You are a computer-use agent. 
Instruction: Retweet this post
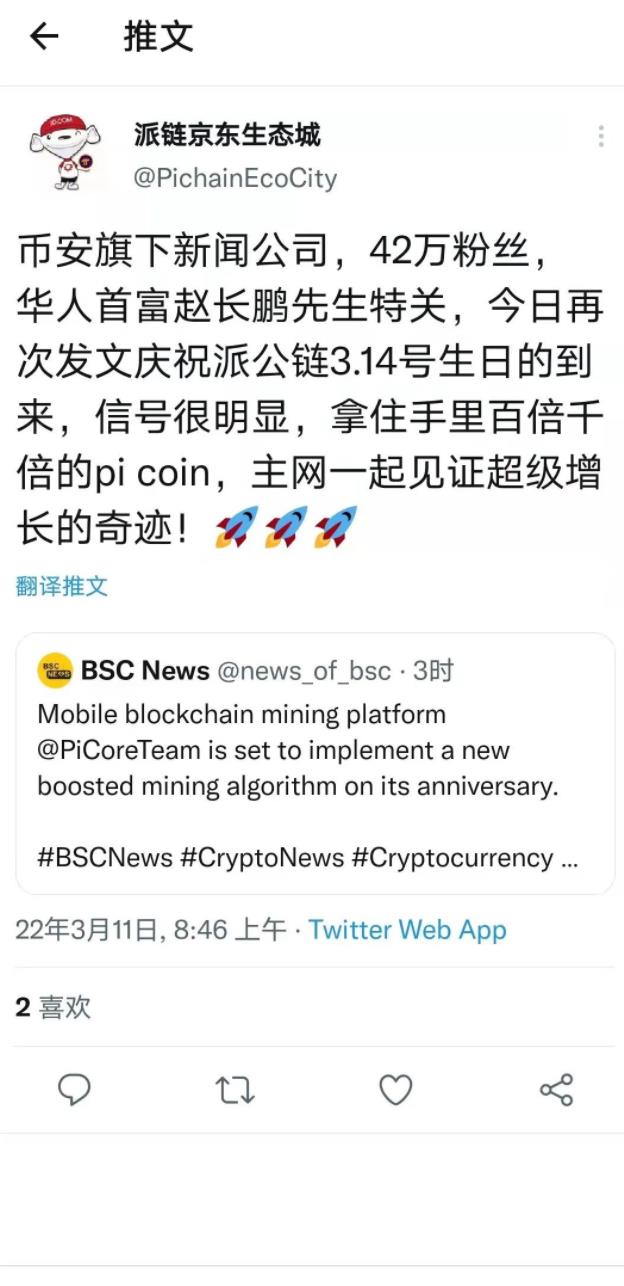[x=235, y=1089]
